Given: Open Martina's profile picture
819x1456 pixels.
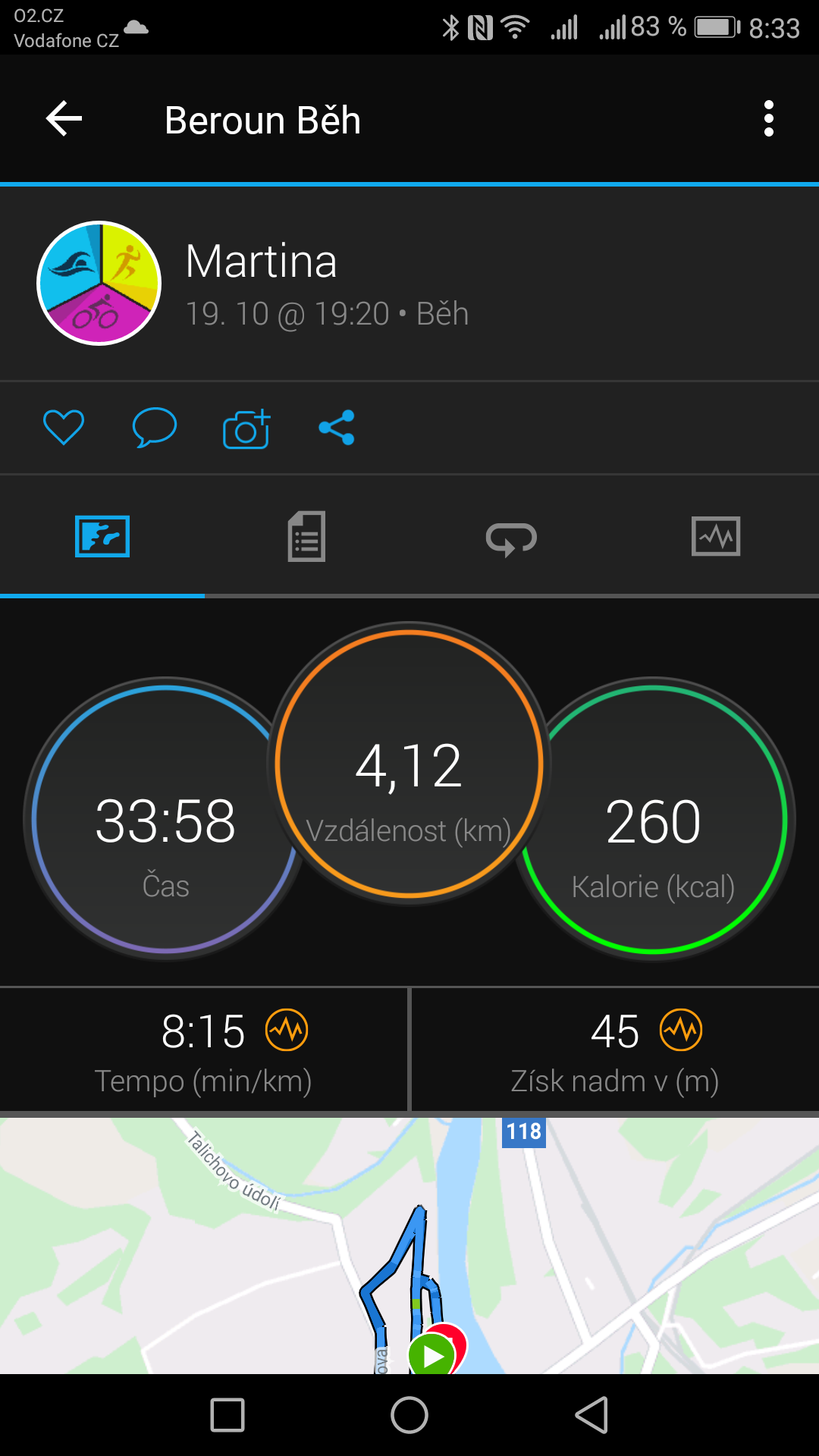Looking at the screenshot, I should 99,283.
